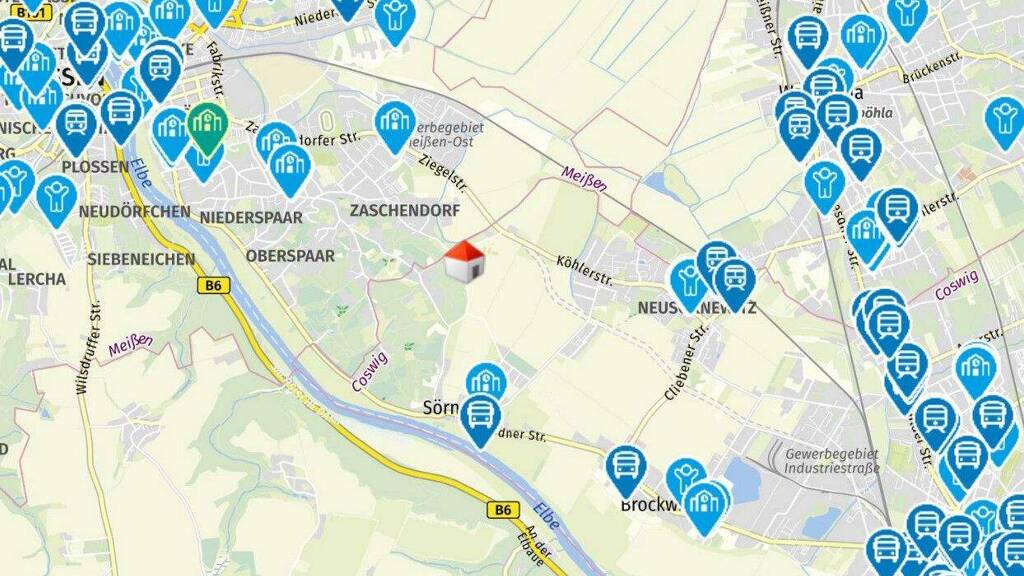The width and height of the screenshot is (1024, 576).
Task: Tap the bus pin west of Brockwitz
Action: (x=626, y=470)
